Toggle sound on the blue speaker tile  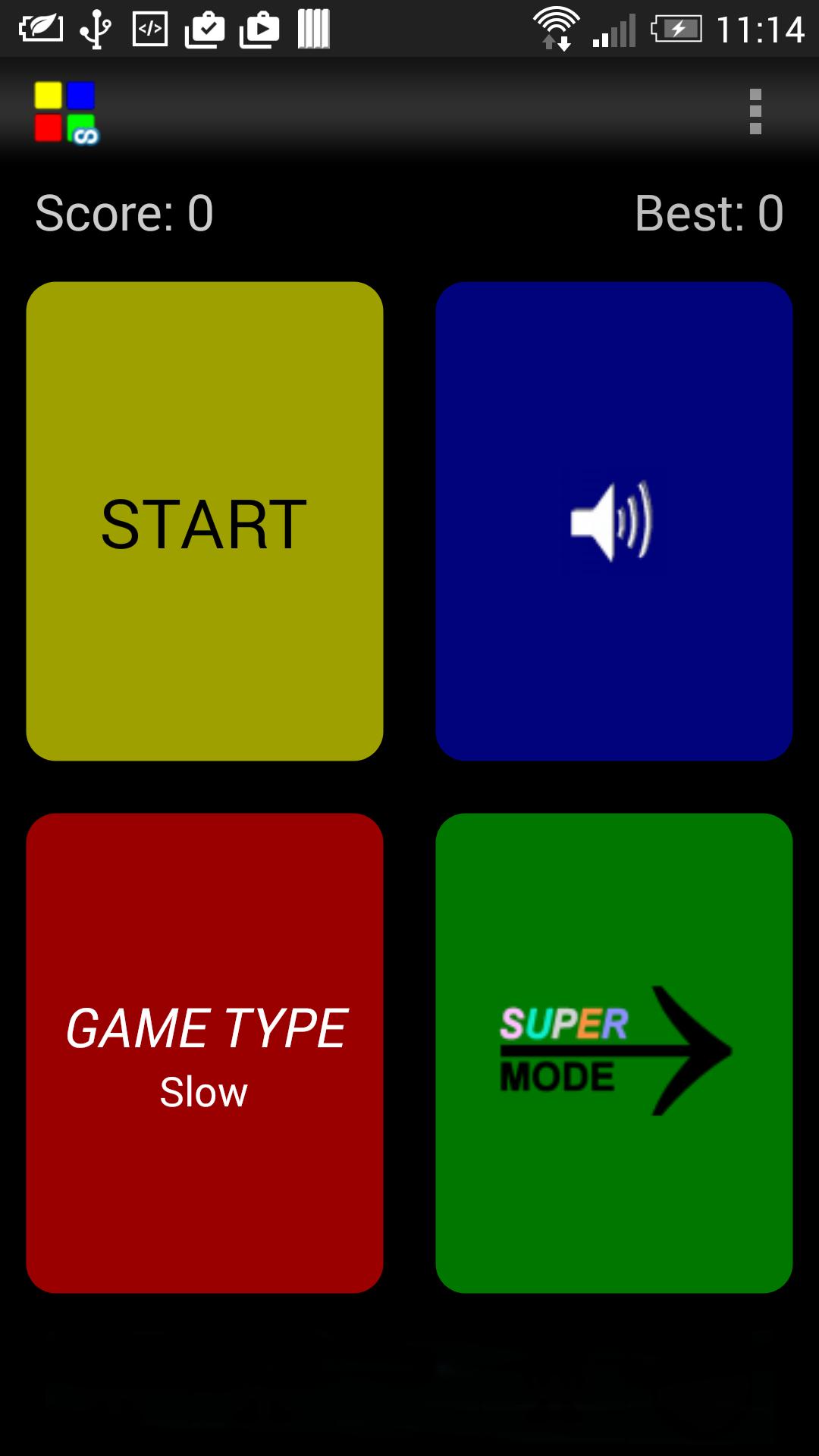613,522
